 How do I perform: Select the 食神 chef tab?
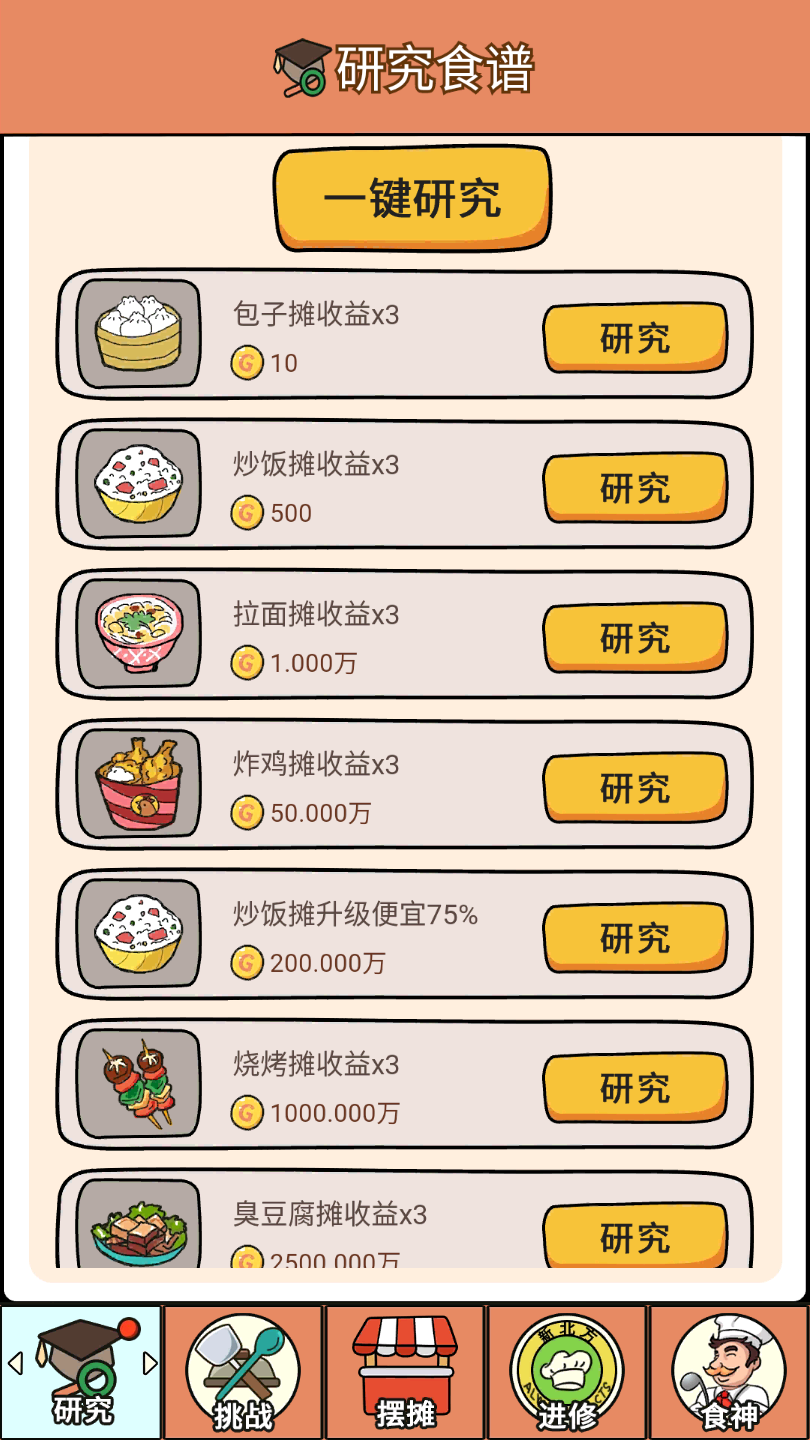pos(729,1370)
